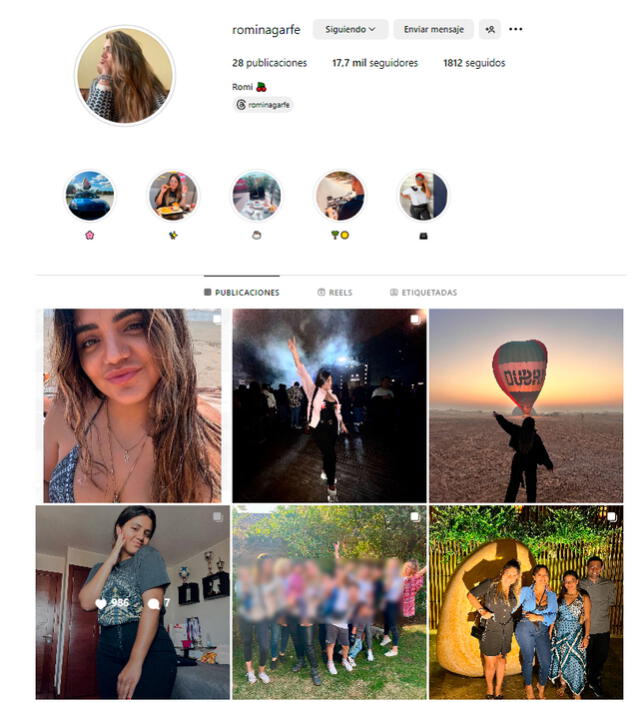
Task: Open the Siguiendo dropdown button
Action: [x=350, y=30]
